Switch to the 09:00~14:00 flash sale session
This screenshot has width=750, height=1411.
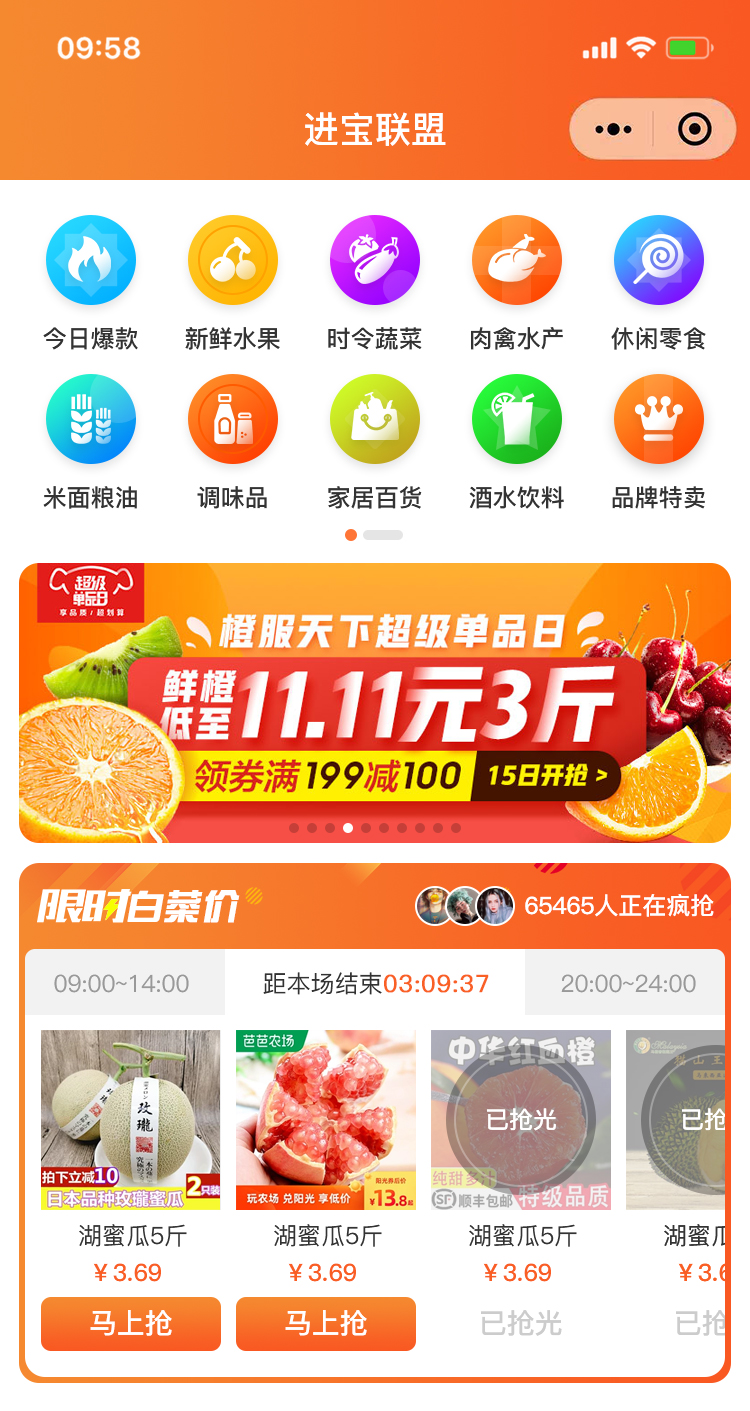pos(122,984)
